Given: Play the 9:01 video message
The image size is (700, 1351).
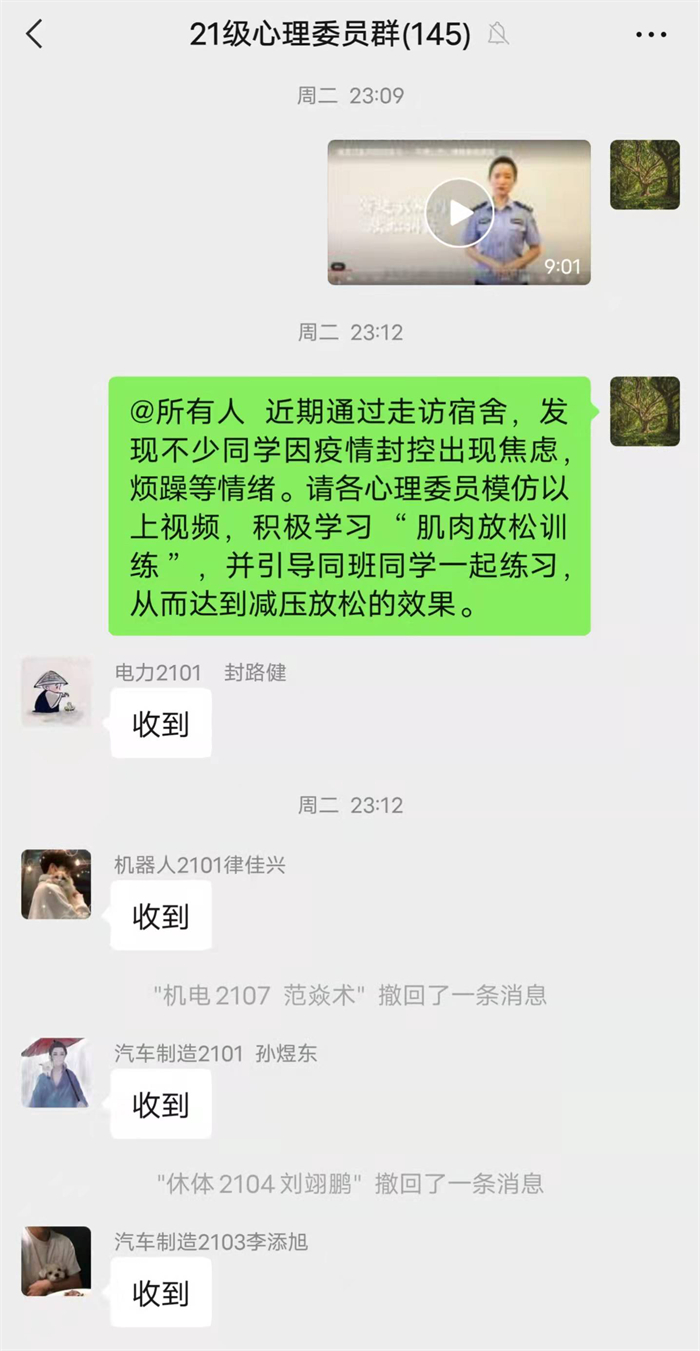Looking at the screenshot, I should (x=459, y=212).
